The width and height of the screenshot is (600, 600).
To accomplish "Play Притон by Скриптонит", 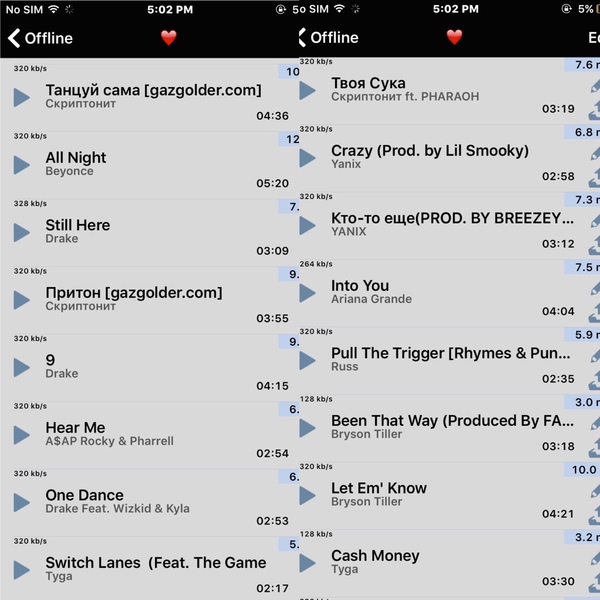I will [22, 299].
